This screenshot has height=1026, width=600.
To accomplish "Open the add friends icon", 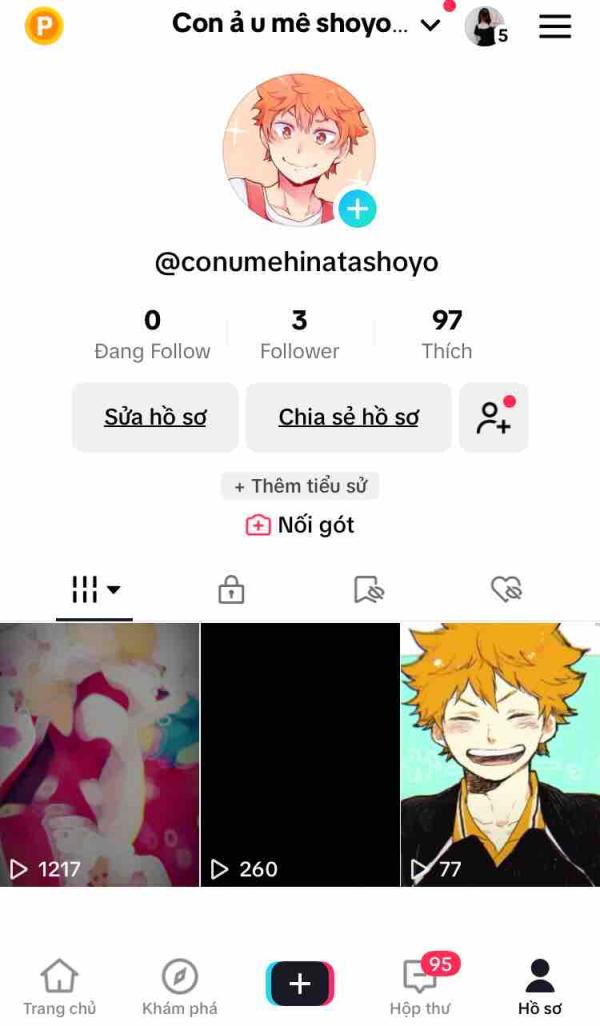I will point(494,417).
